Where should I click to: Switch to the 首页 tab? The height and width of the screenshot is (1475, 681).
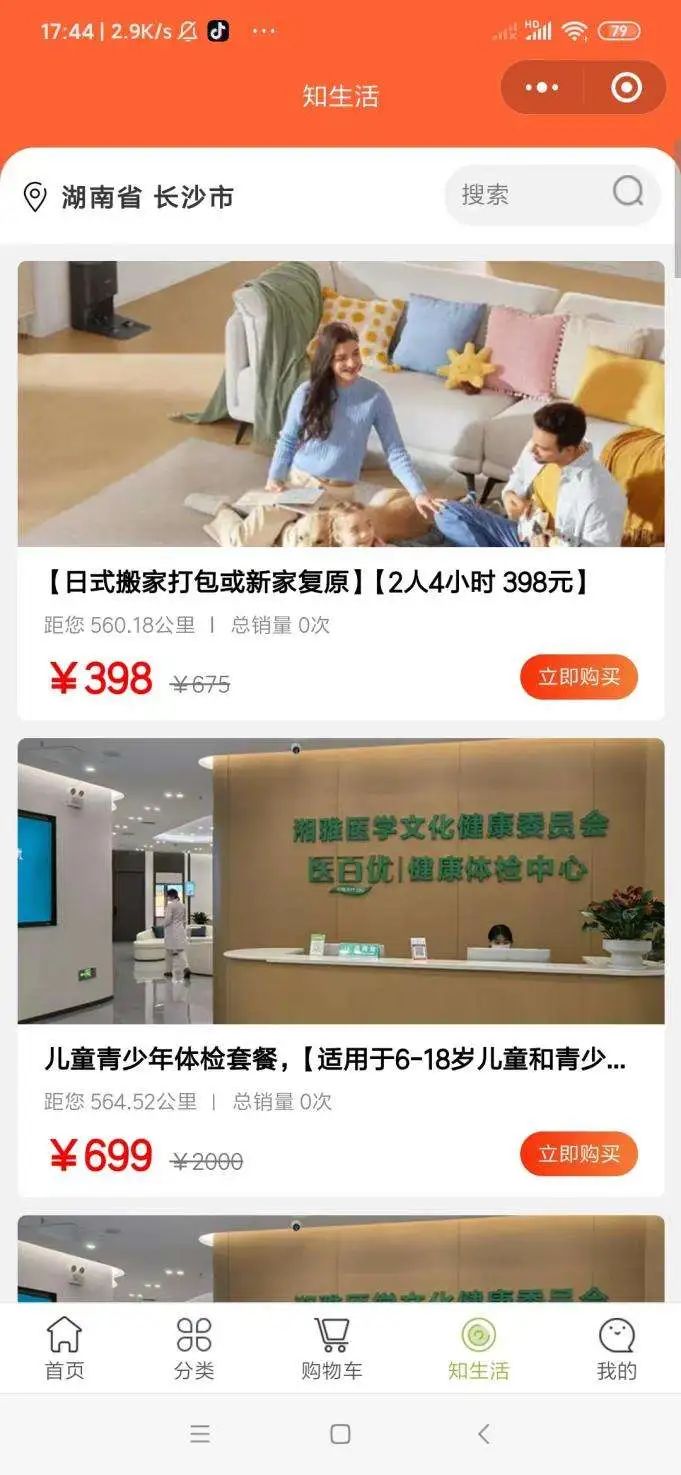65,1348
